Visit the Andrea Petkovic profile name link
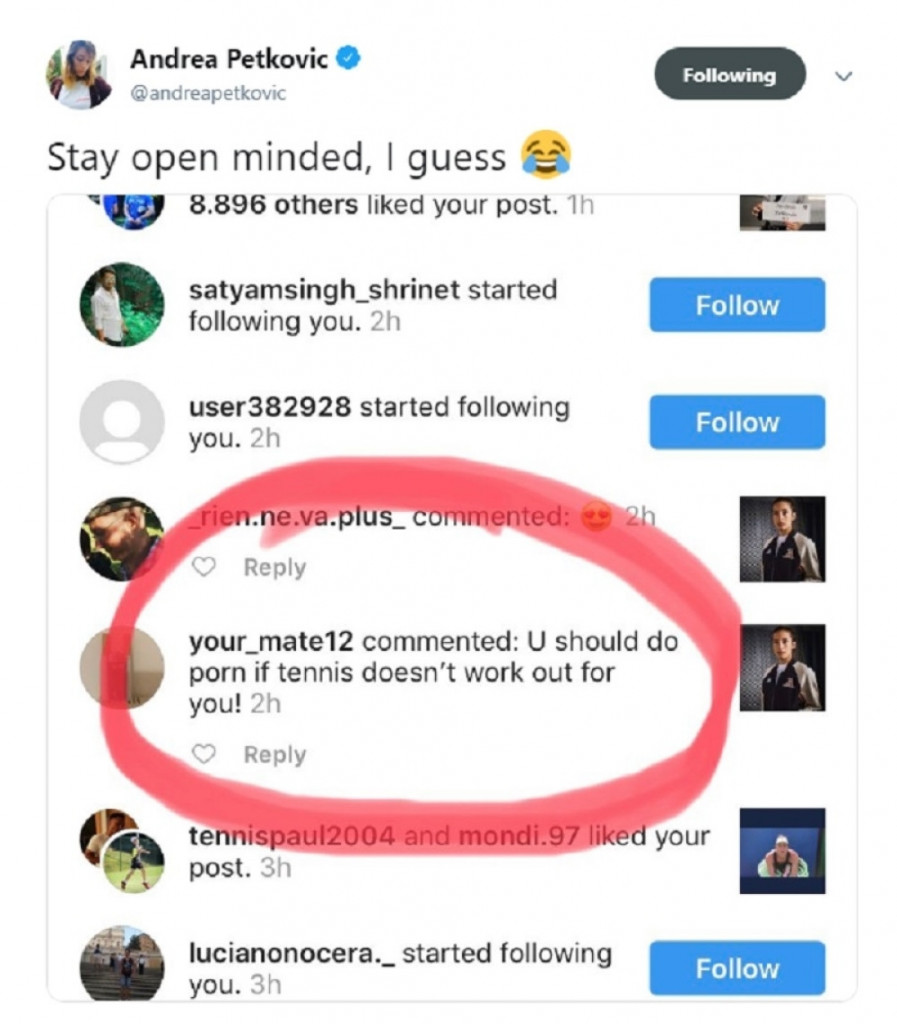Screen dimensions: 897x1024 point(229,60)
